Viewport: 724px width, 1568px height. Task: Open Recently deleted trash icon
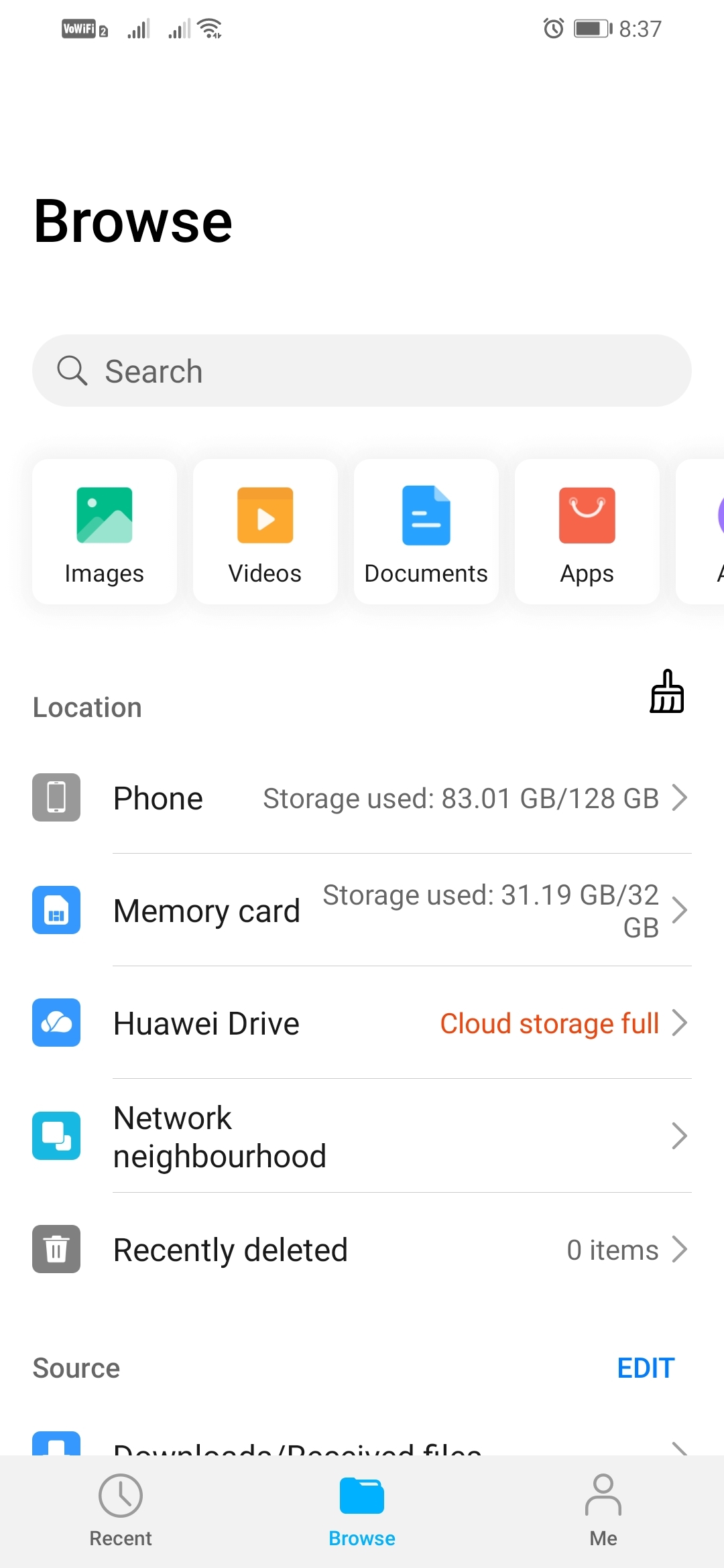tap(56, 1249)
